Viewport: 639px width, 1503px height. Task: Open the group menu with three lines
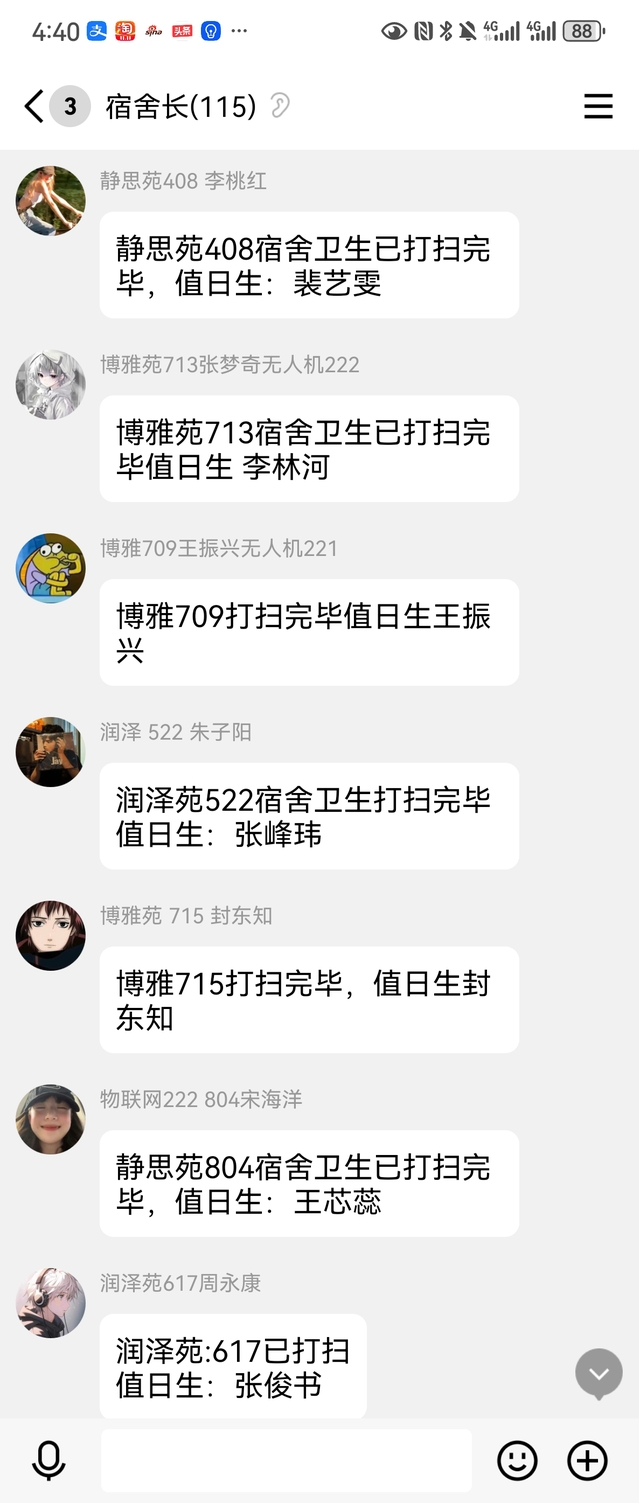click(x=598, y=106)
